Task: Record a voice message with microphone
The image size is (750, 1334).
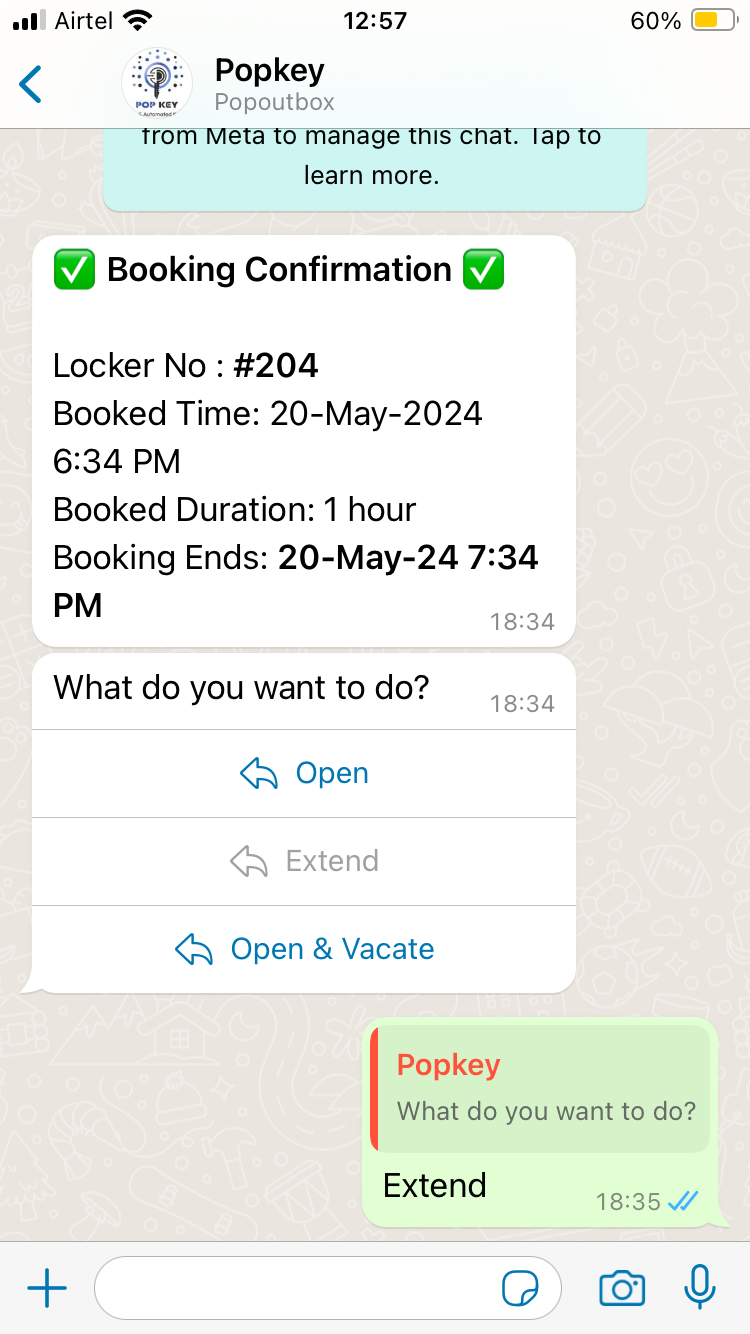Action: pyautogui.click(x=700, y=1288)
